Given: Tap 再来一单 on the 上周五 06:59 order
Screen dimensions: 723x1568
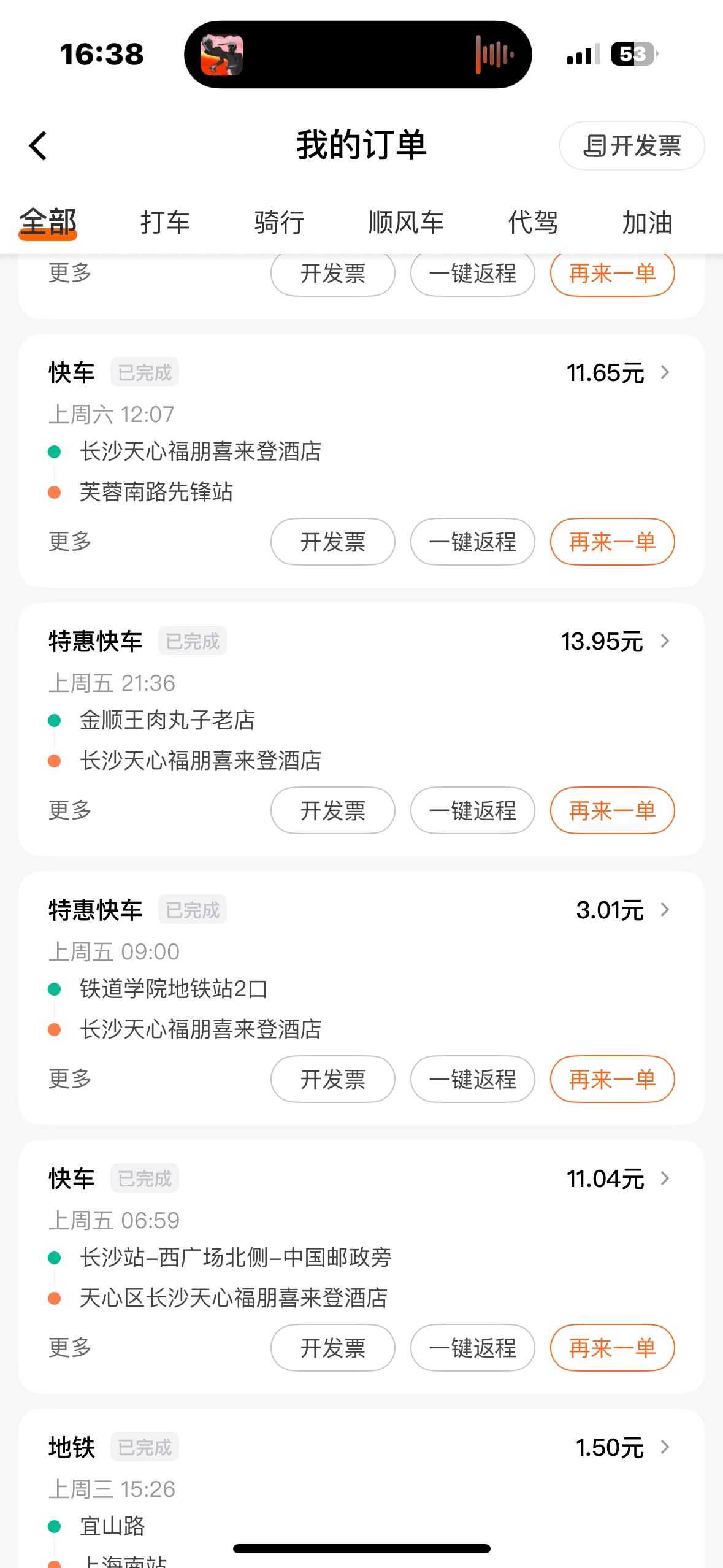Looking at the screenshot, I should [612, 1348].
